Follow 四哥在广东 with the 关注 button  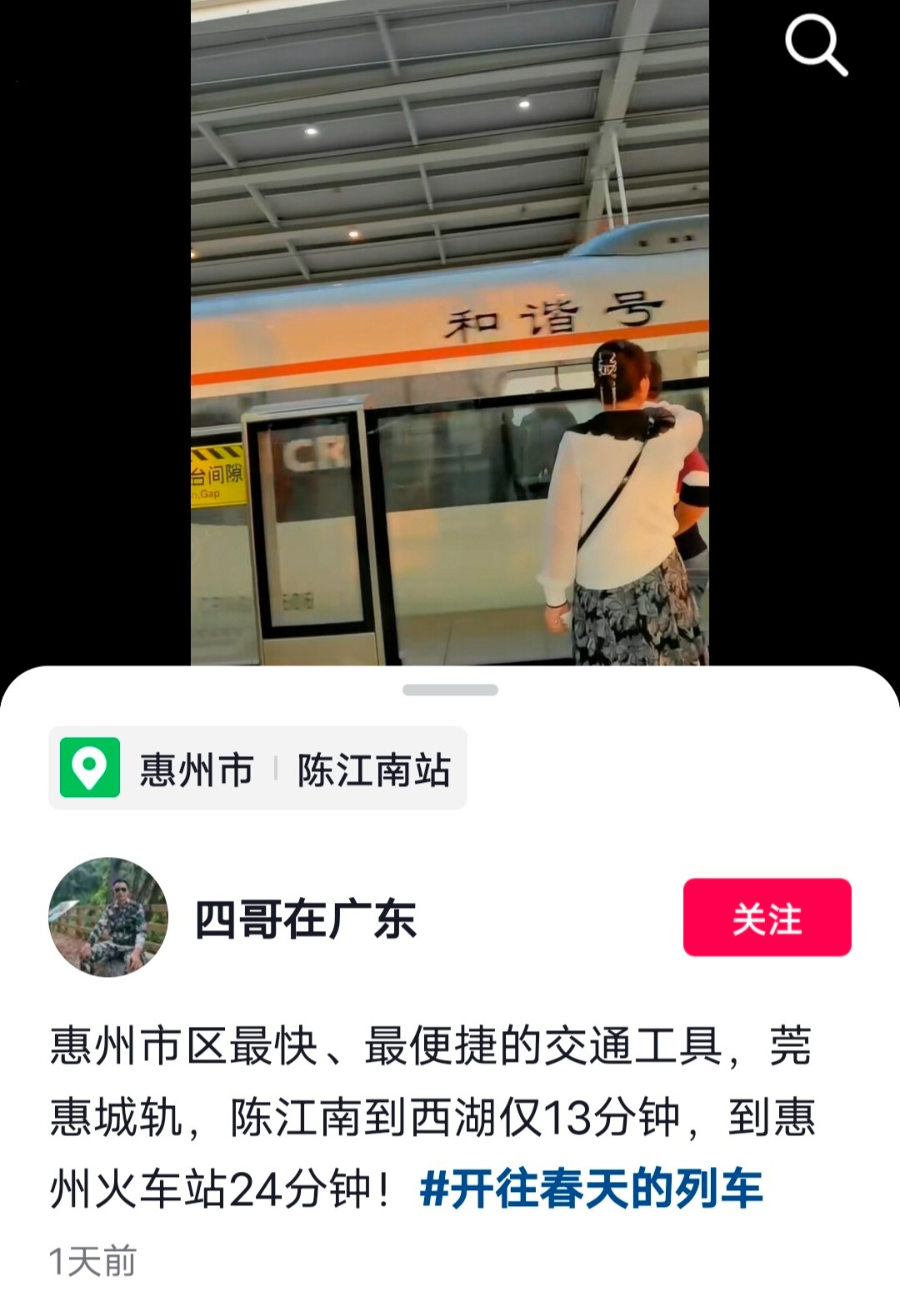pyautogui.click(x=767, y=917)
